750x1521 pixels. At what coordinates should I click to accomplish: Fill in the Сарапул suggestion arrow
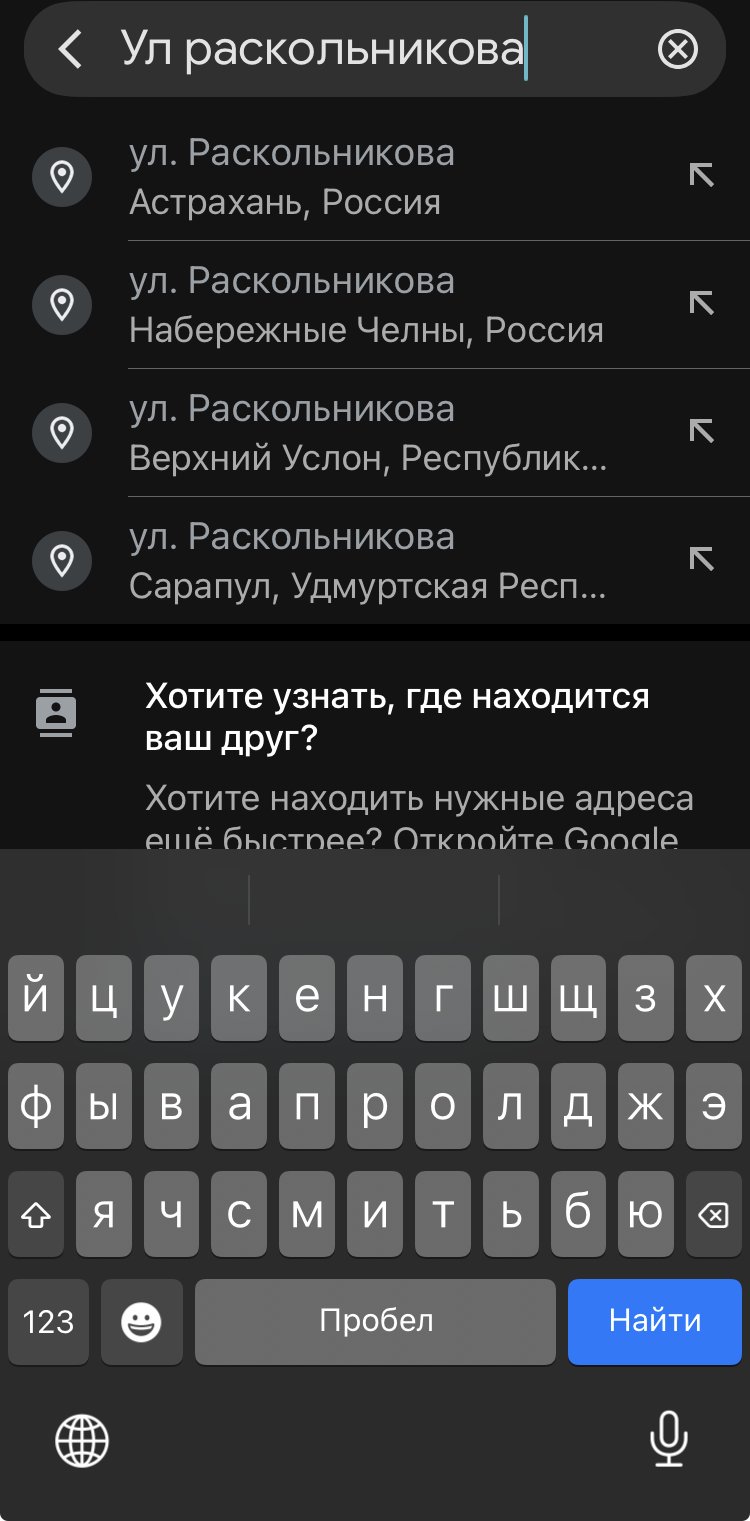point(702,559)
